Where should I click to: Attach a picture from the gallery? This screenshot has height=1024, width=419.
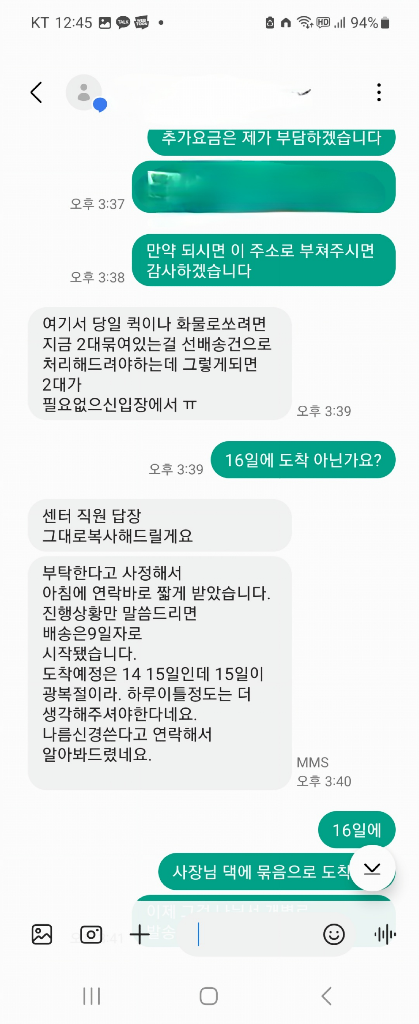coord(42,935)
